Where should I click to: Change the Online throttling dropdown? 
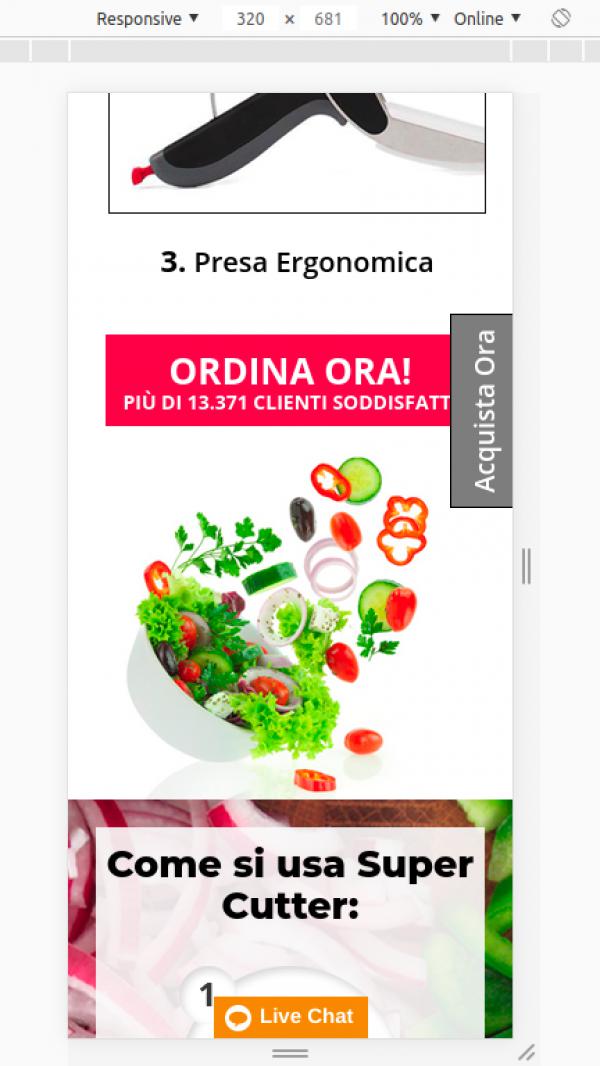pos(487,19)
